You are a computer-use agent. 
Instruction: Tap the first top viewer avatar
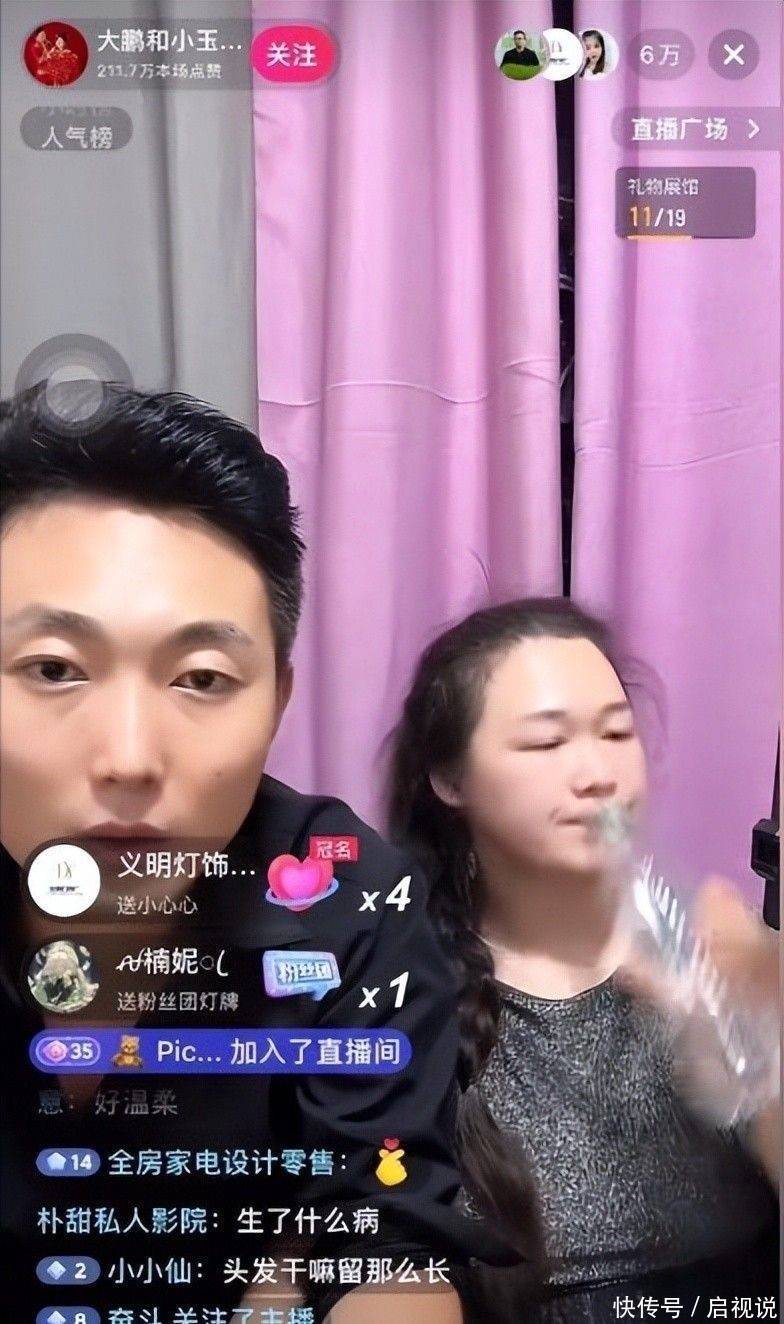coord(520,54)
